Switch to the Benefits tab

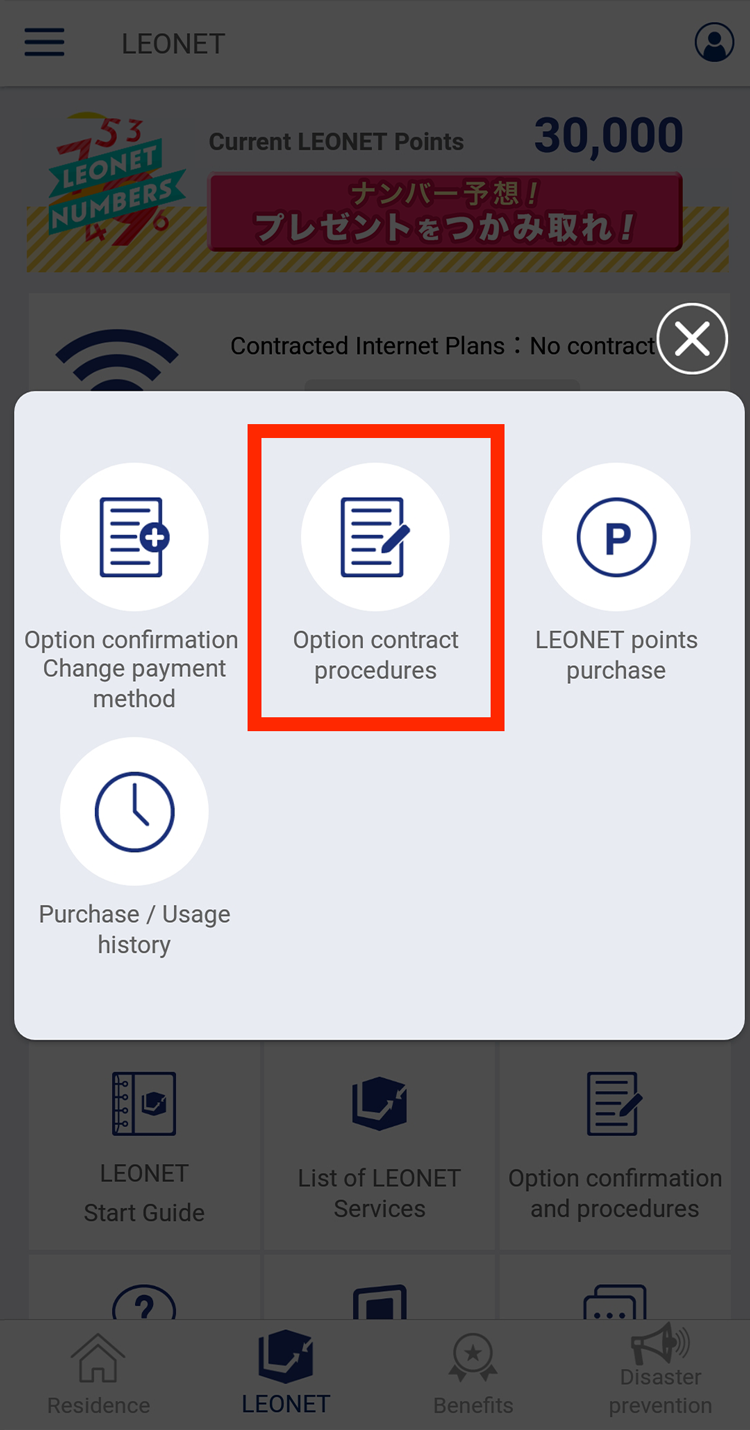tap(473, 1375)
